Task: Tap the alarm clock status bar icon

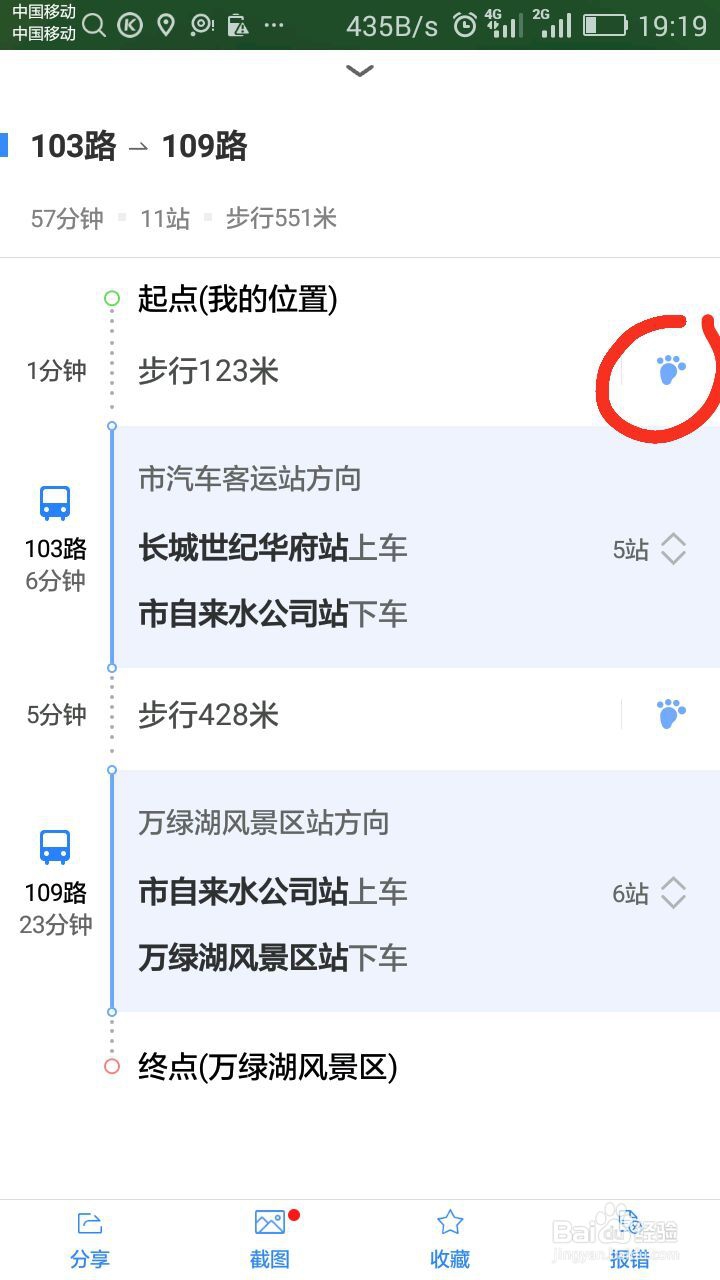Action: (466, 25)
